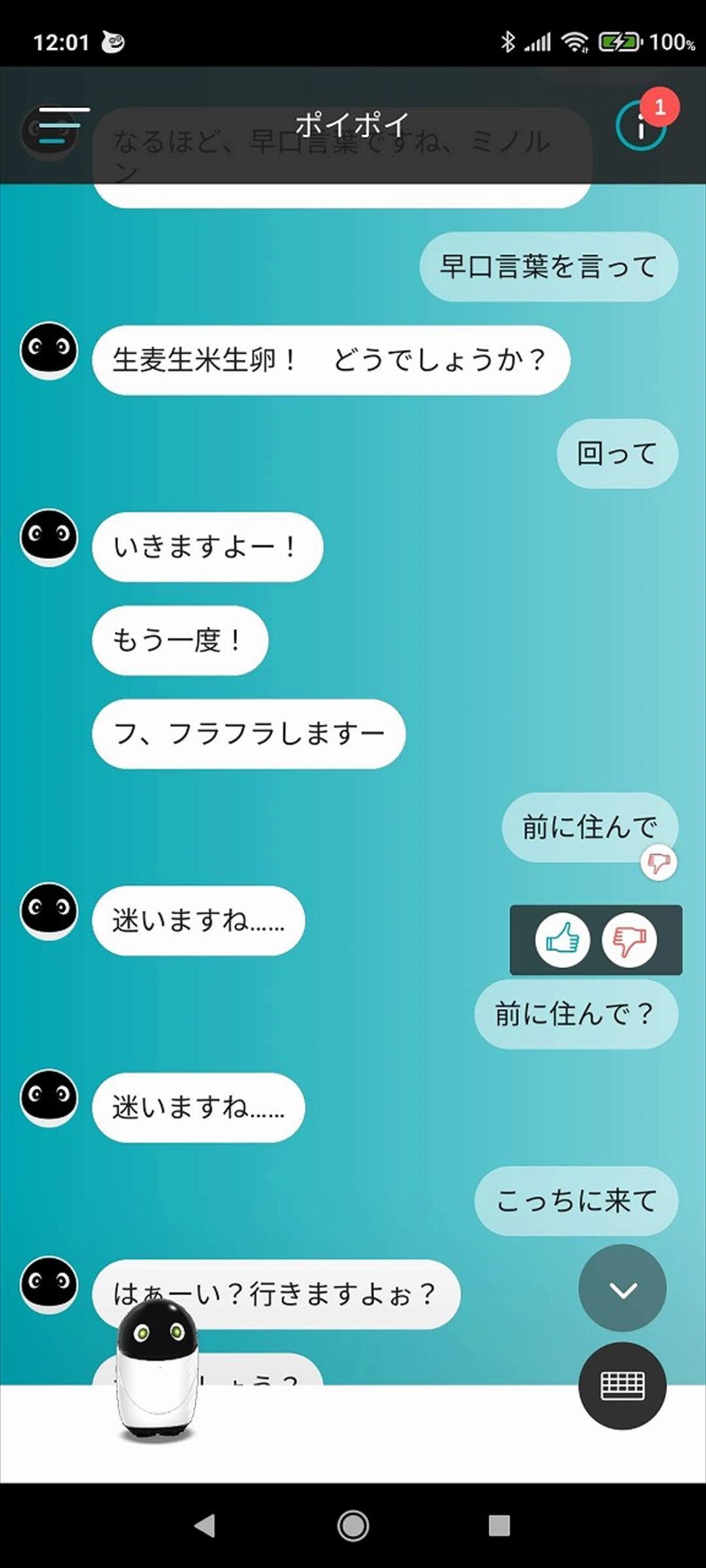This screenshot has height=1568, width=706.
Task: Open the hamburger menu
Action: (64, 125)
